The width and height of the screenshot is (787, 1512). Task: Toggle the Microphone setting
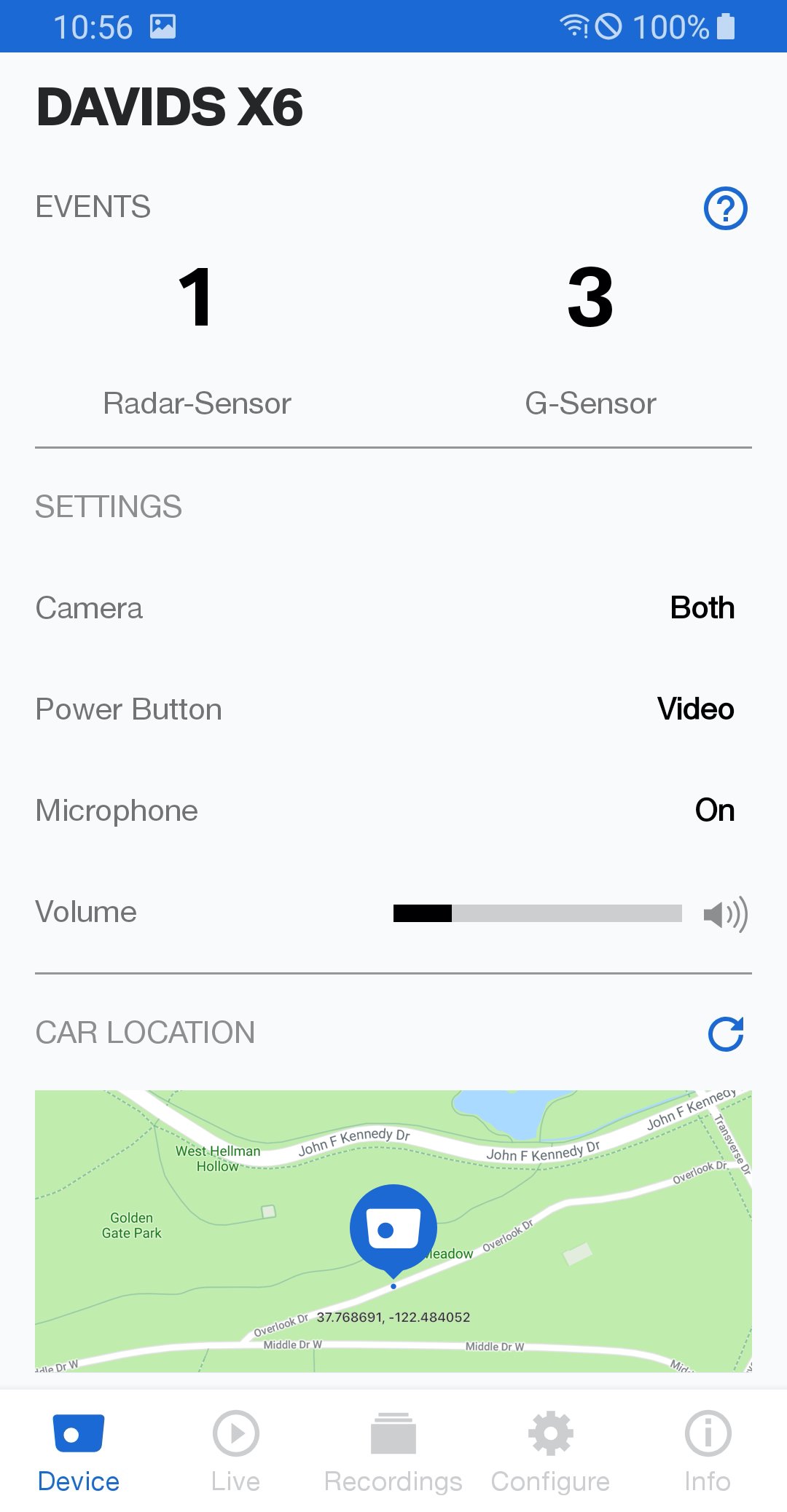point(714,811)
